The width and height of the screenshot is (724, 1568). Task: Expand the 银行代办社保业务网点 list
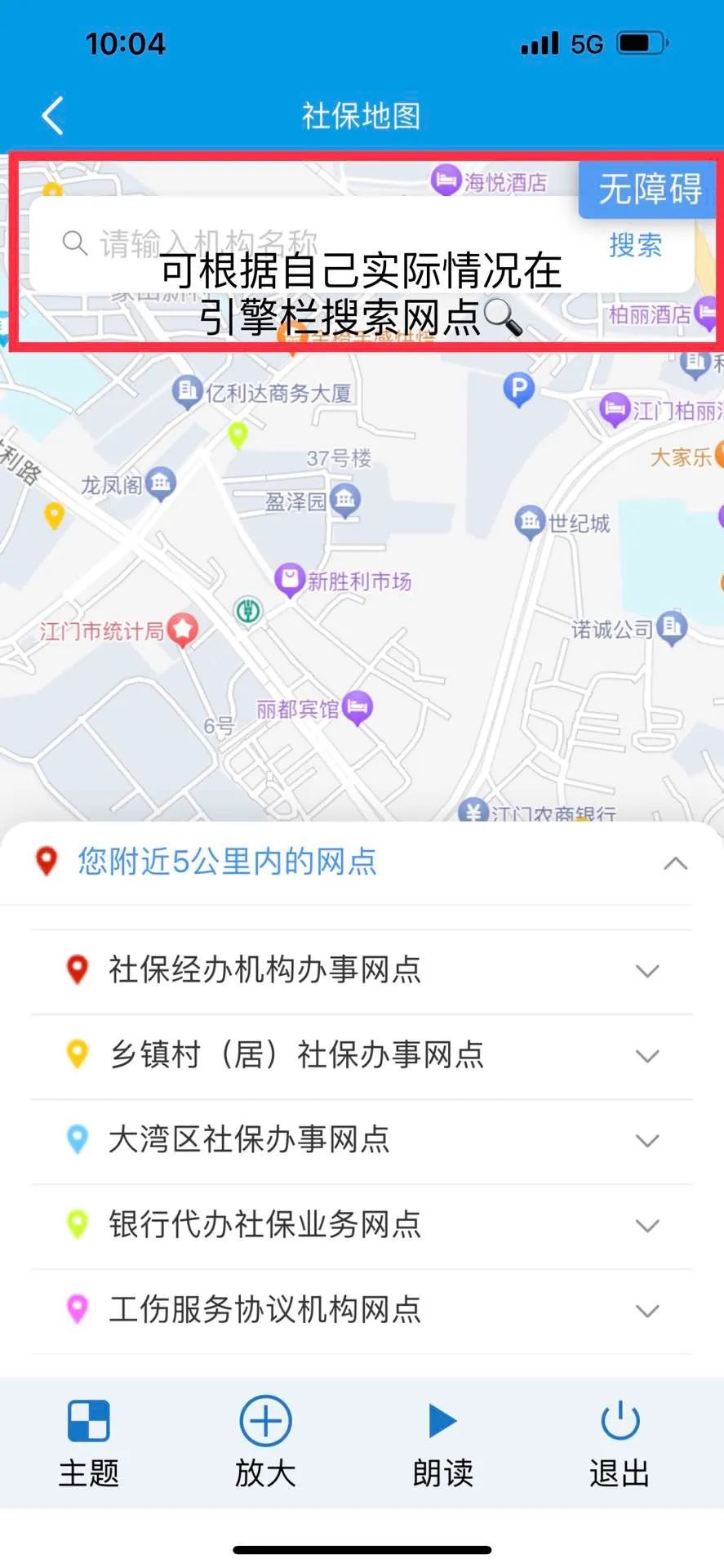pyautogui.click(x=648, y=1225)
